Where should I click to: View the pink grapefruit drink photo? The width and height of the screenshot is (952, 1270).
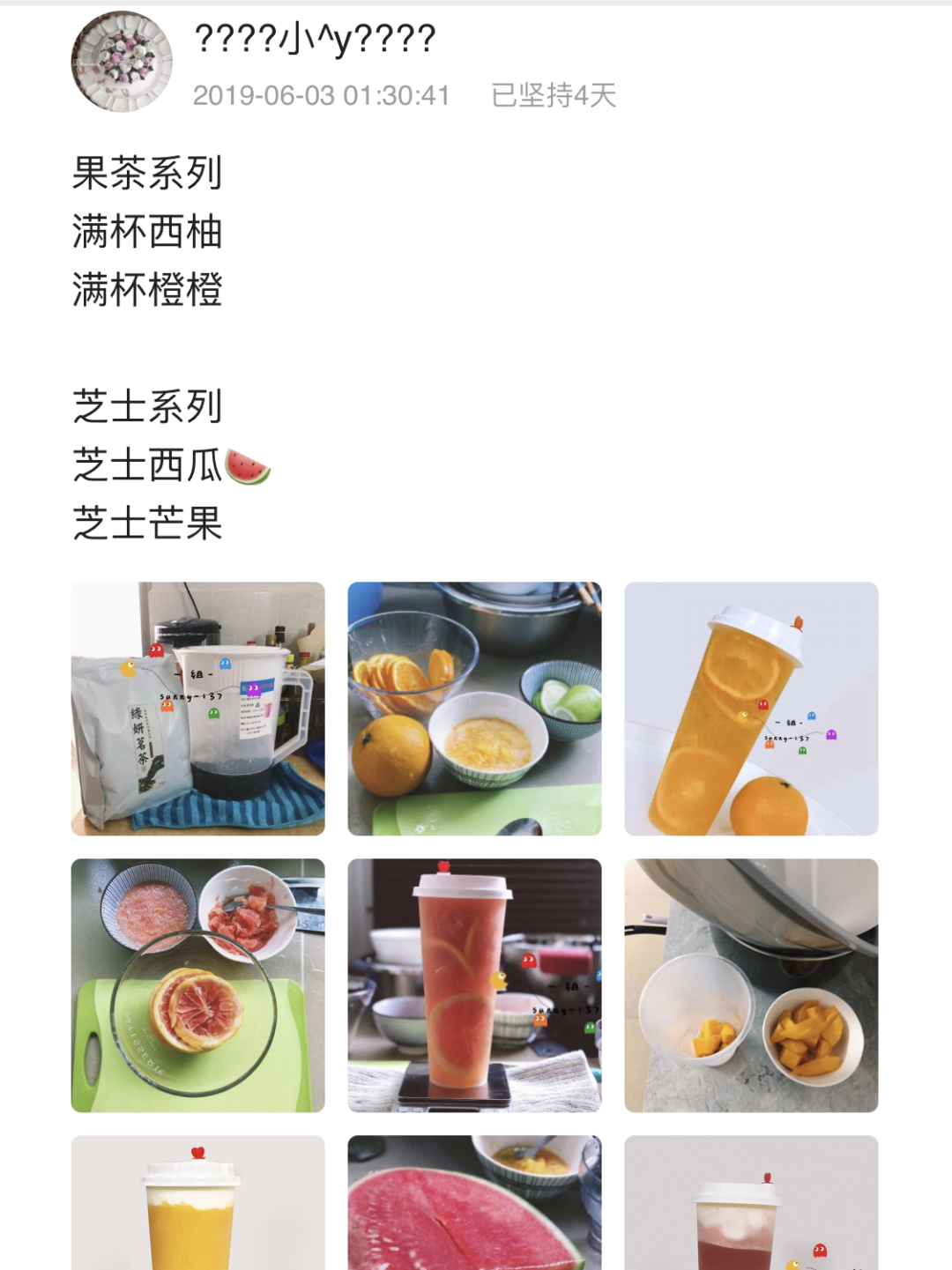tap(474, 985)
